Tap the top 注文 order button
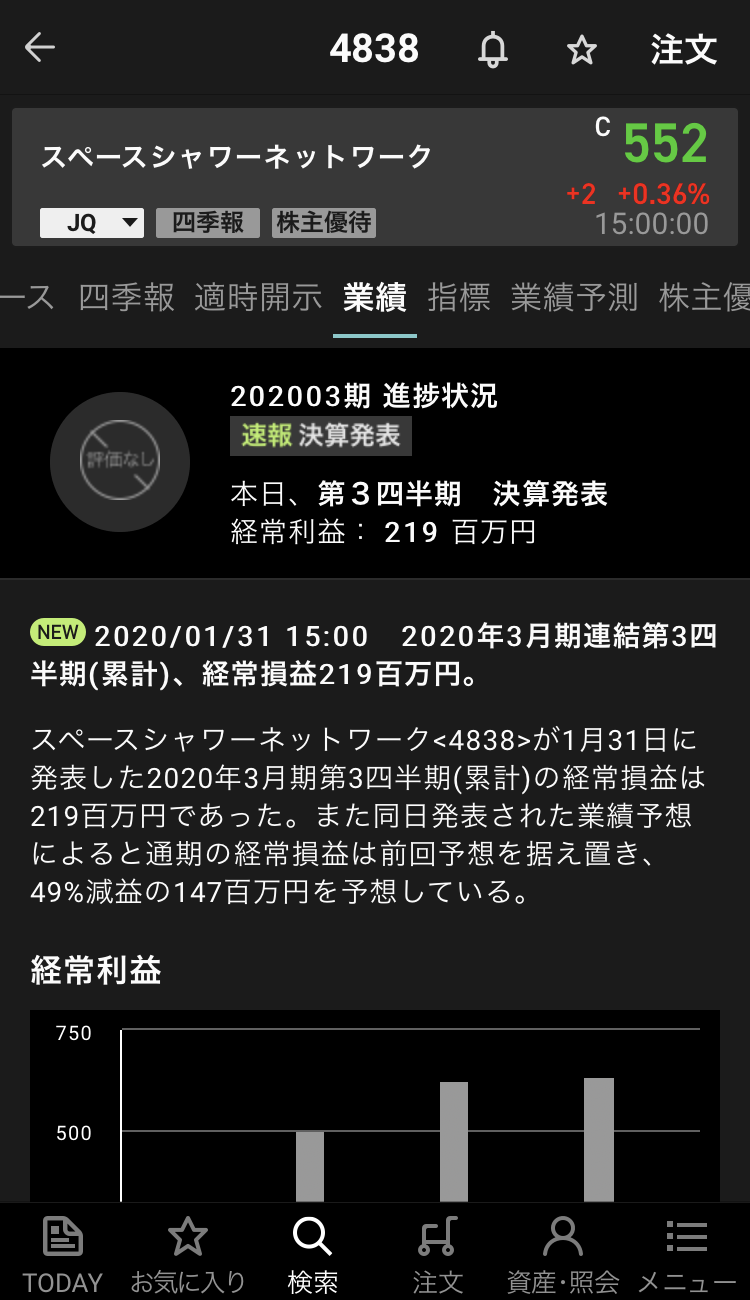This screenshot has width=750, height=1300. click(x=684, y=49)
